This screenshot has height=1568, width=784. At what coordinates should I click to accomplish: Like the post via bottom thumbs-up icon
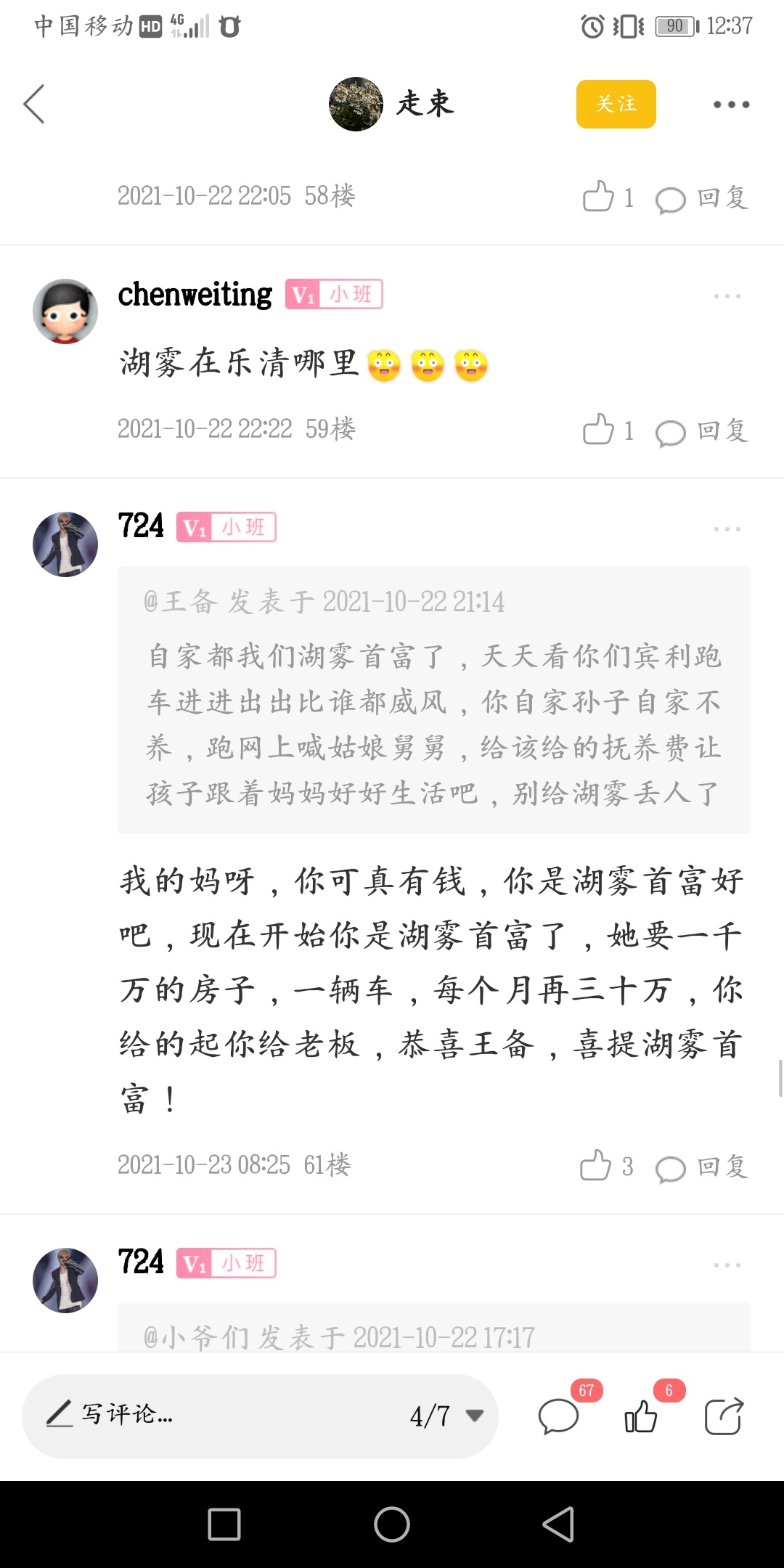pos(641,1416)
